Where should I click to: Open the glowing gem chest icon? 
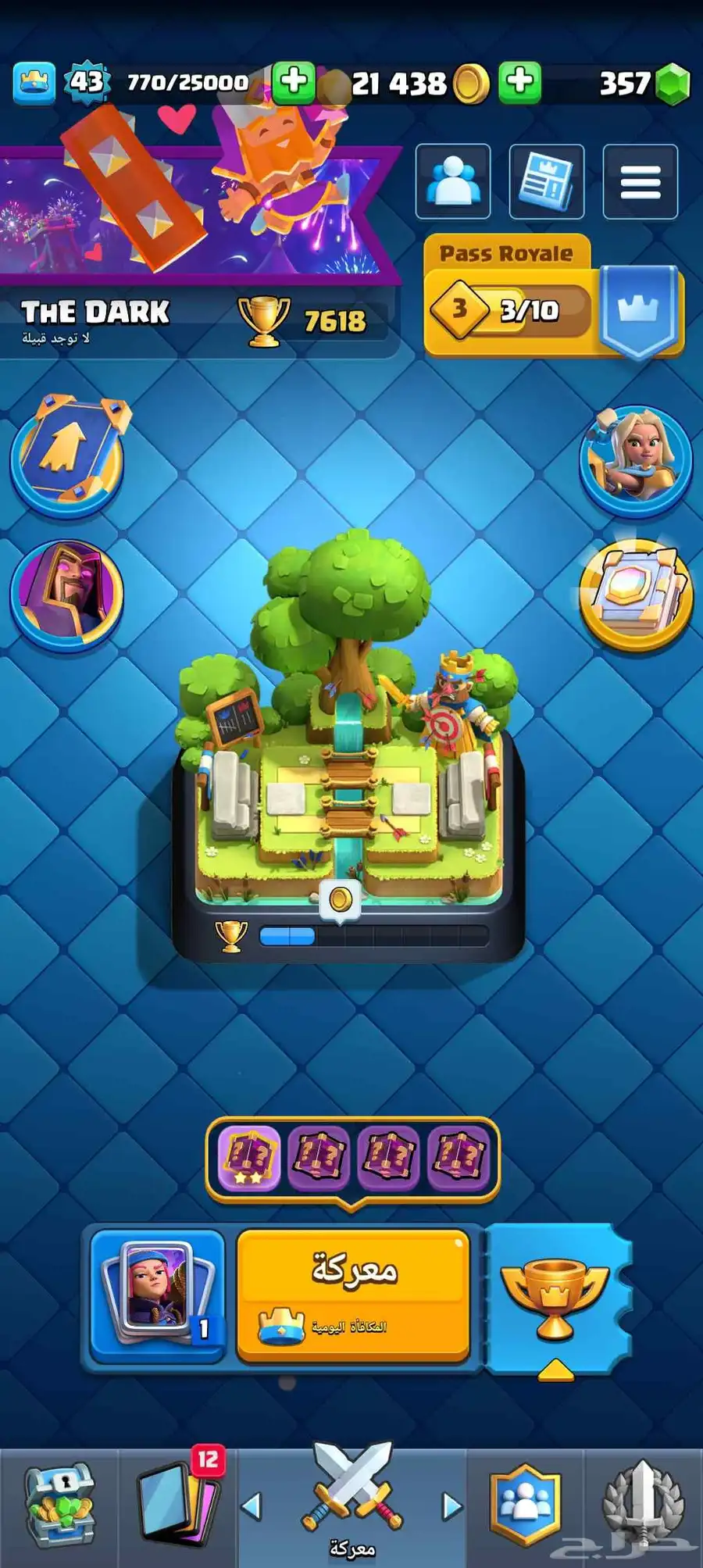636,595
